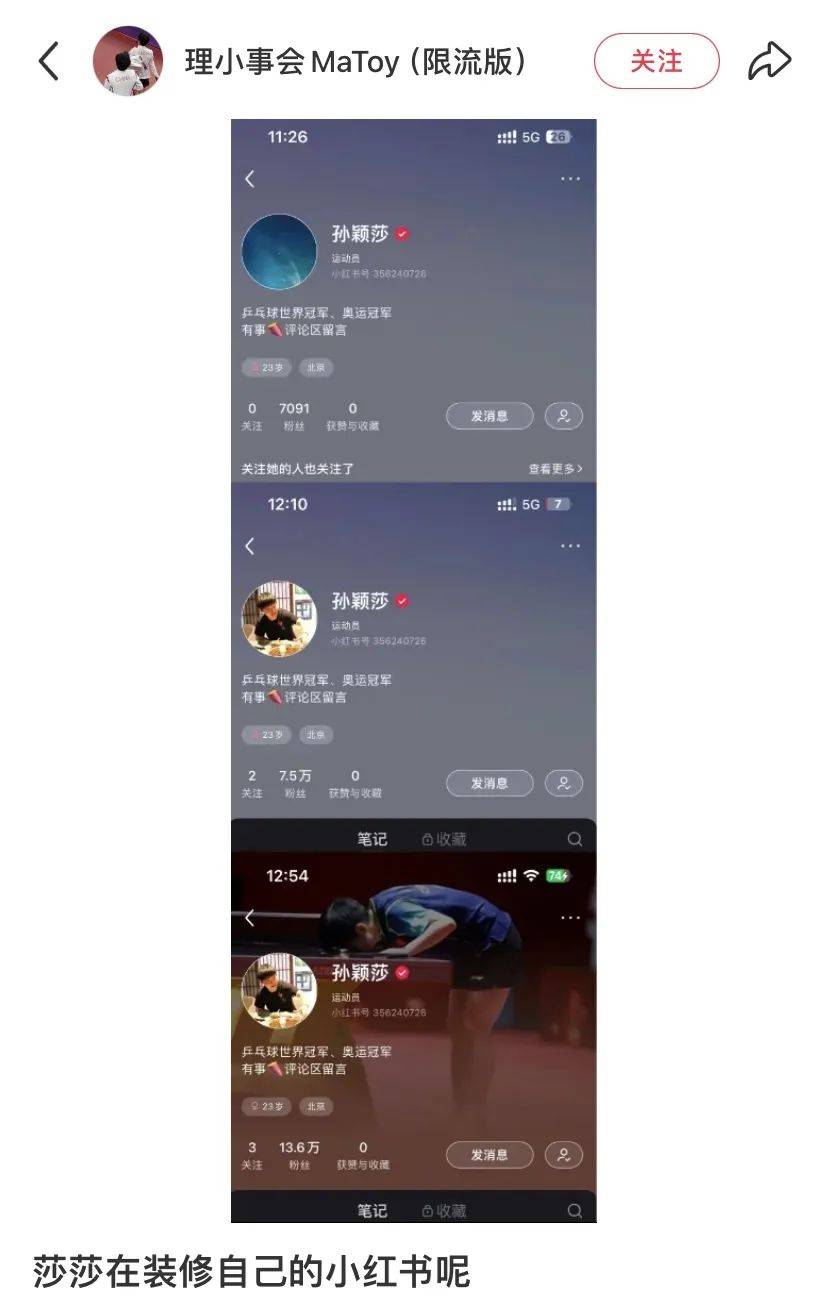This screenshot has width=828, height=1305.
Task: Share this post
Action: tap(769, 62)
